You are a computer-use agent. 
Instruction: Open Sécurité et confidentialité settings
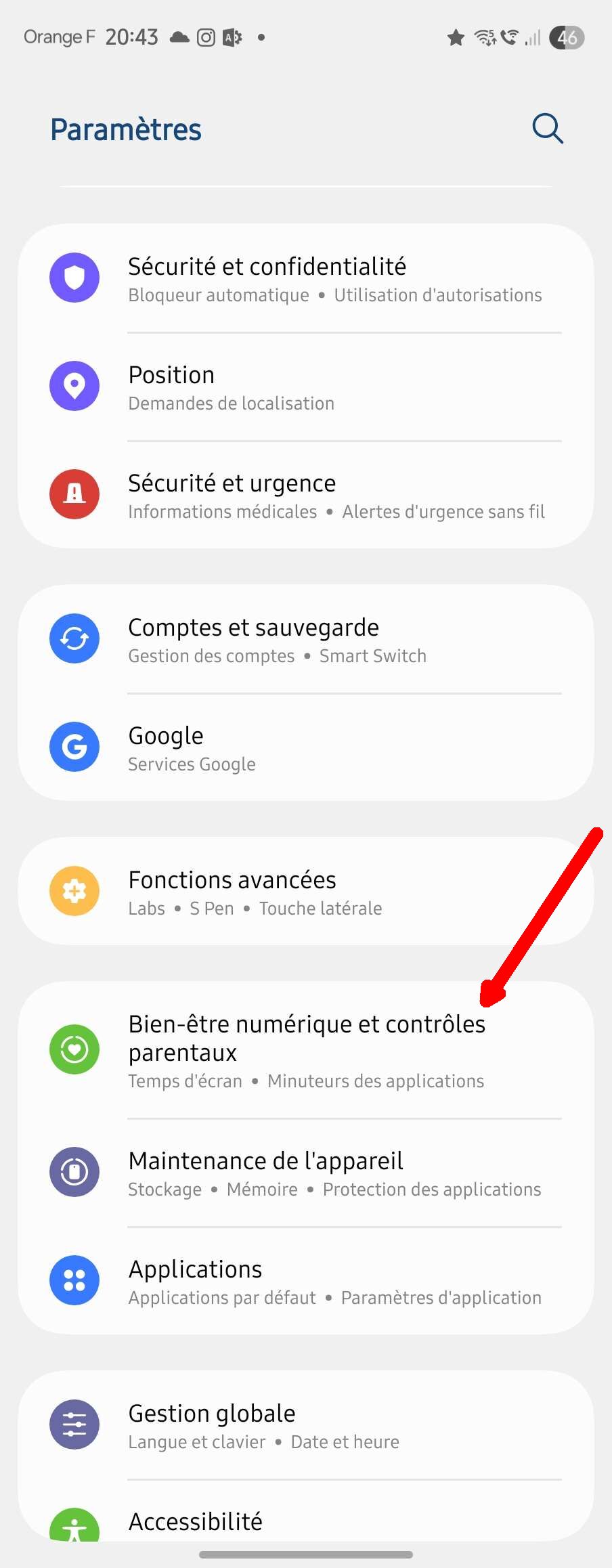point(306,278)
